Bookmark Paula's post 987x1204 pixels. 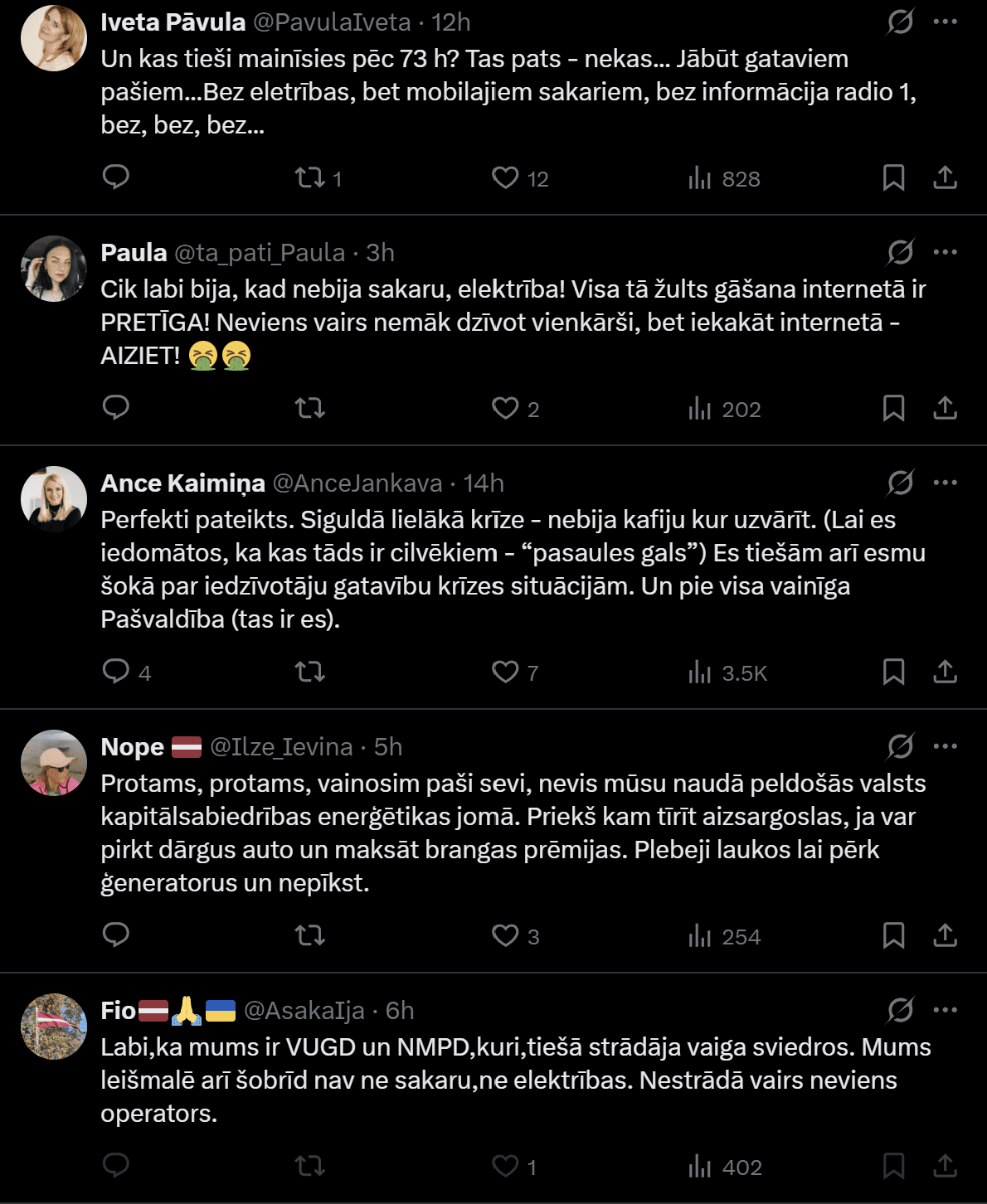click(893, 408)
